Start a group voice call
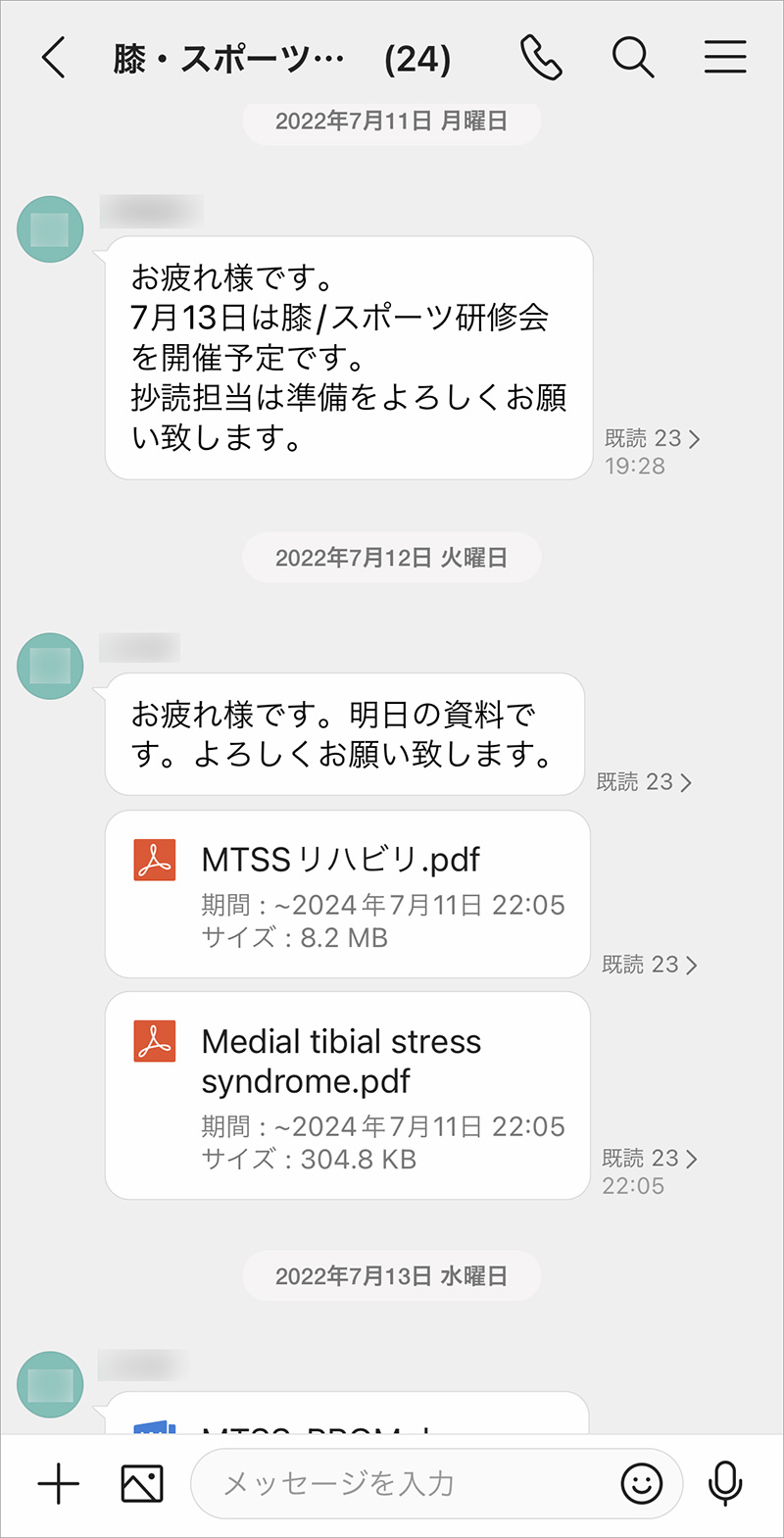 tap(540, 58)
